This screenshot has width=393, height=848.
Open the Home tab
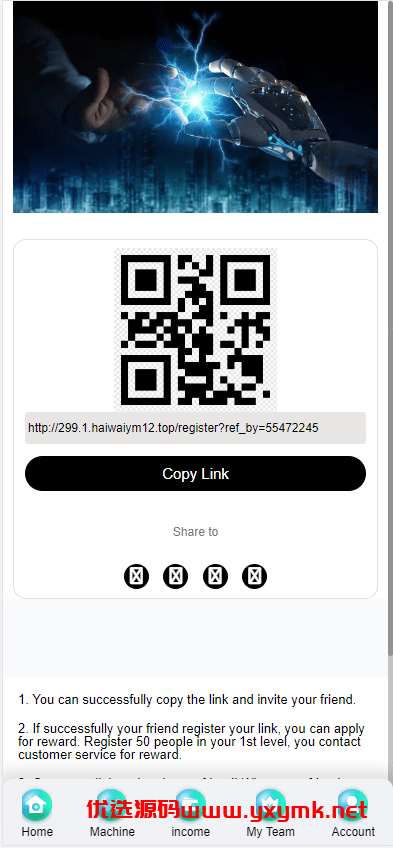[x=37, y=813]
